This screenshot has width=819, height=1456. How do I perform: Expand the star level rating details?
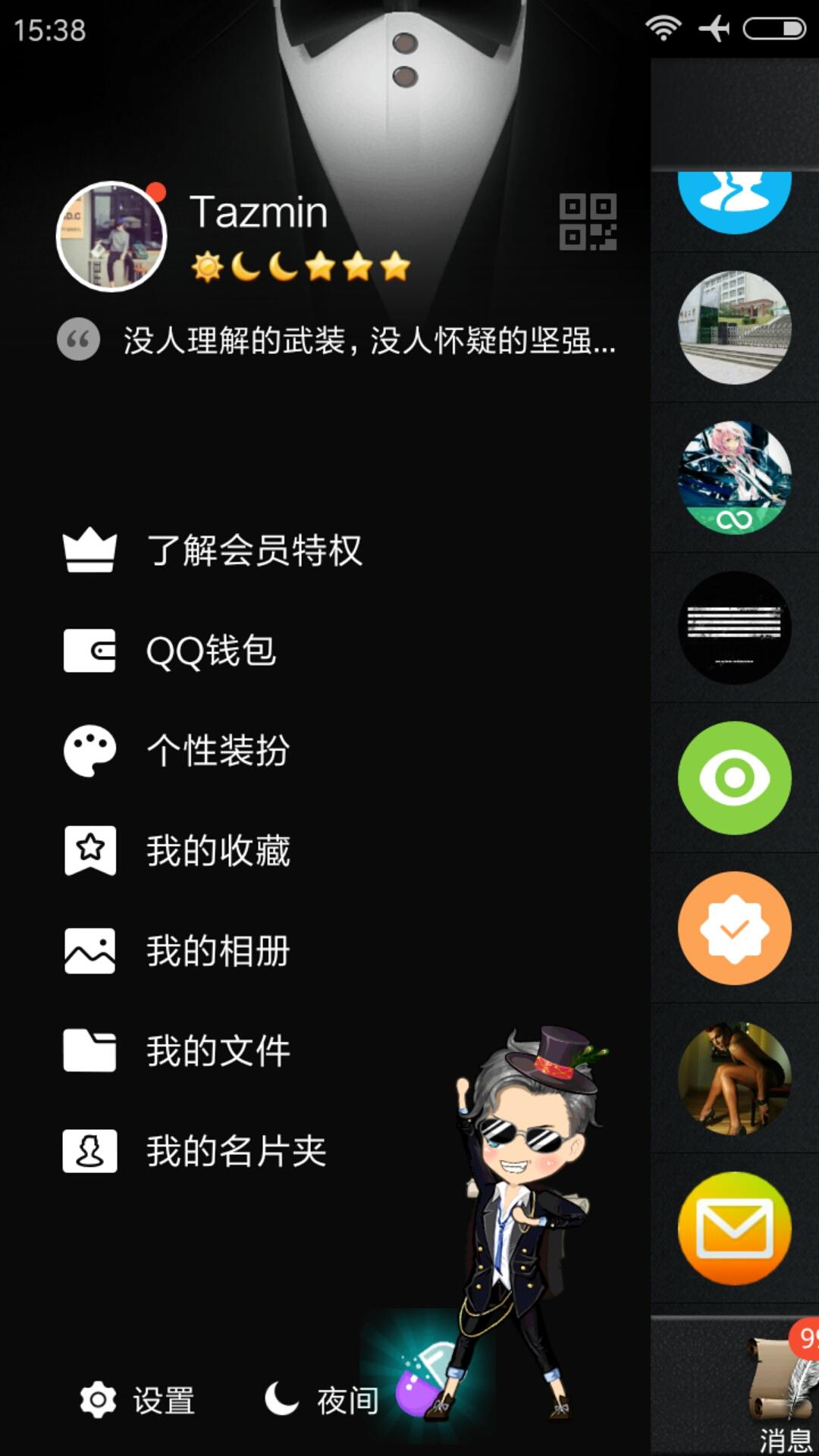pos(300,264)
